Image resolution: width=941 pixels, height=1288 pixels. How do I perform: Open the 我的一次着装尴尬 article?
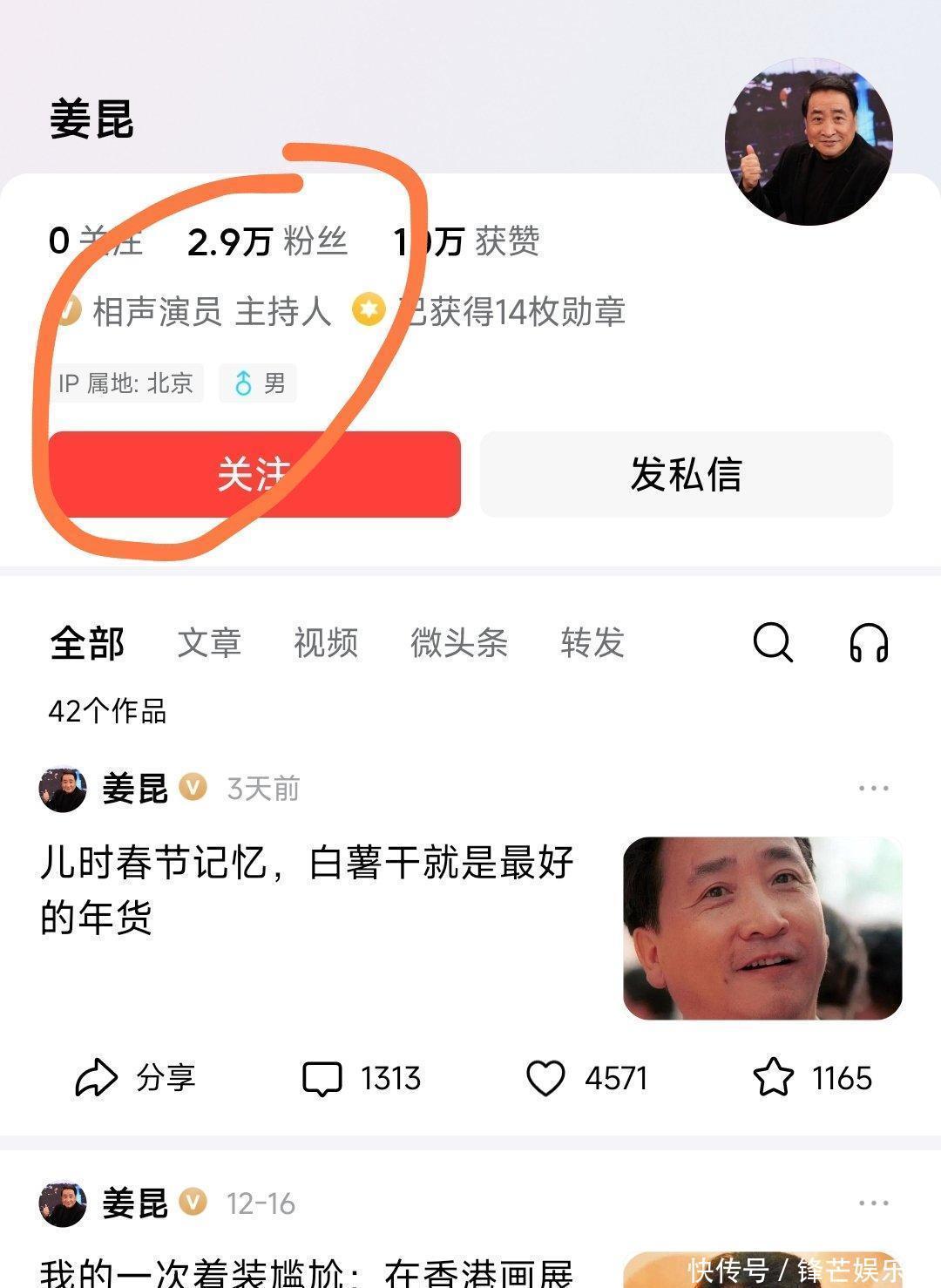pyautogui.click(x=305, y=1272)
